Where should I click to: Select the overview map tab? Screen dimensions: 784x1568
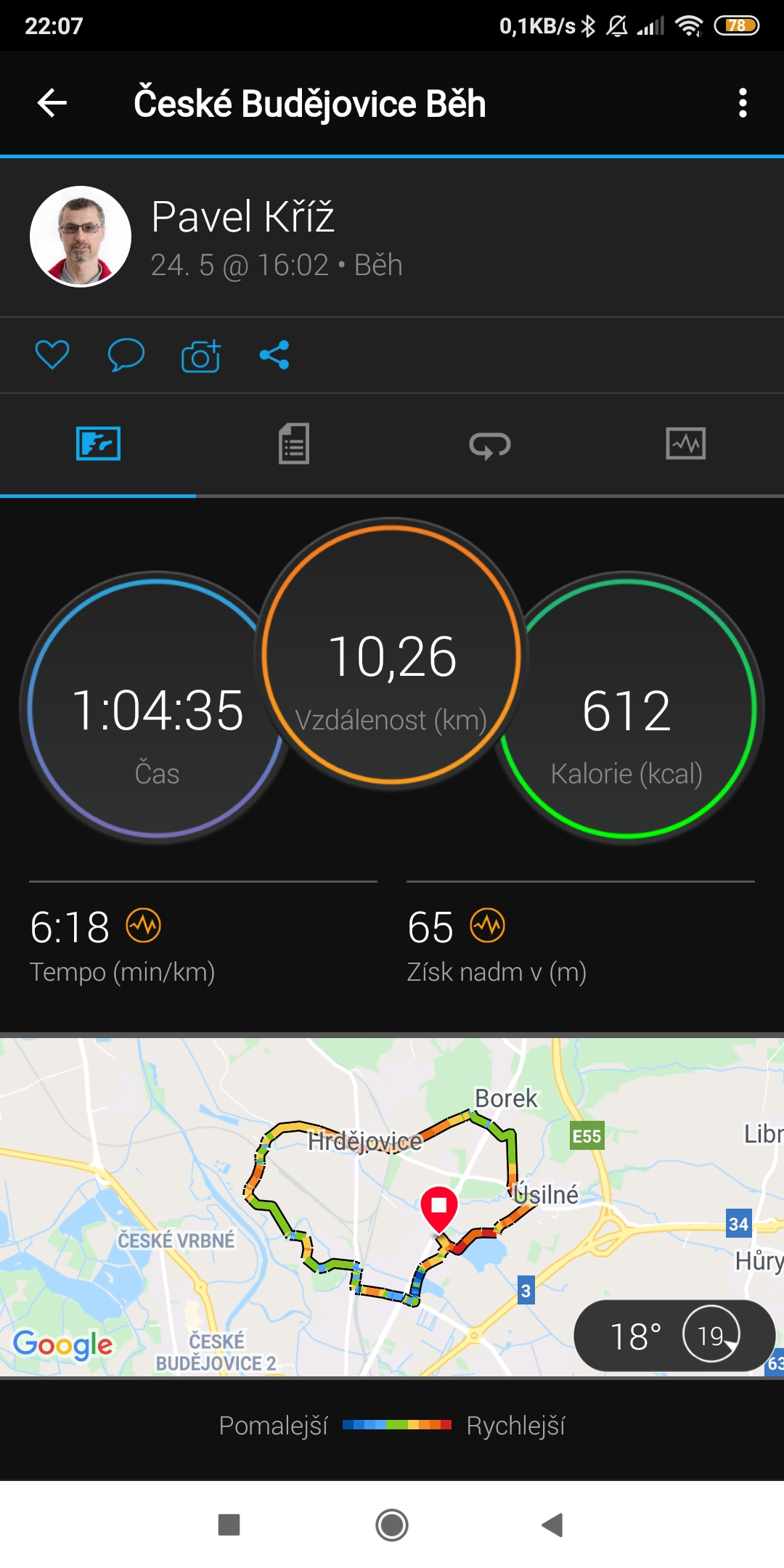(98, 444)
